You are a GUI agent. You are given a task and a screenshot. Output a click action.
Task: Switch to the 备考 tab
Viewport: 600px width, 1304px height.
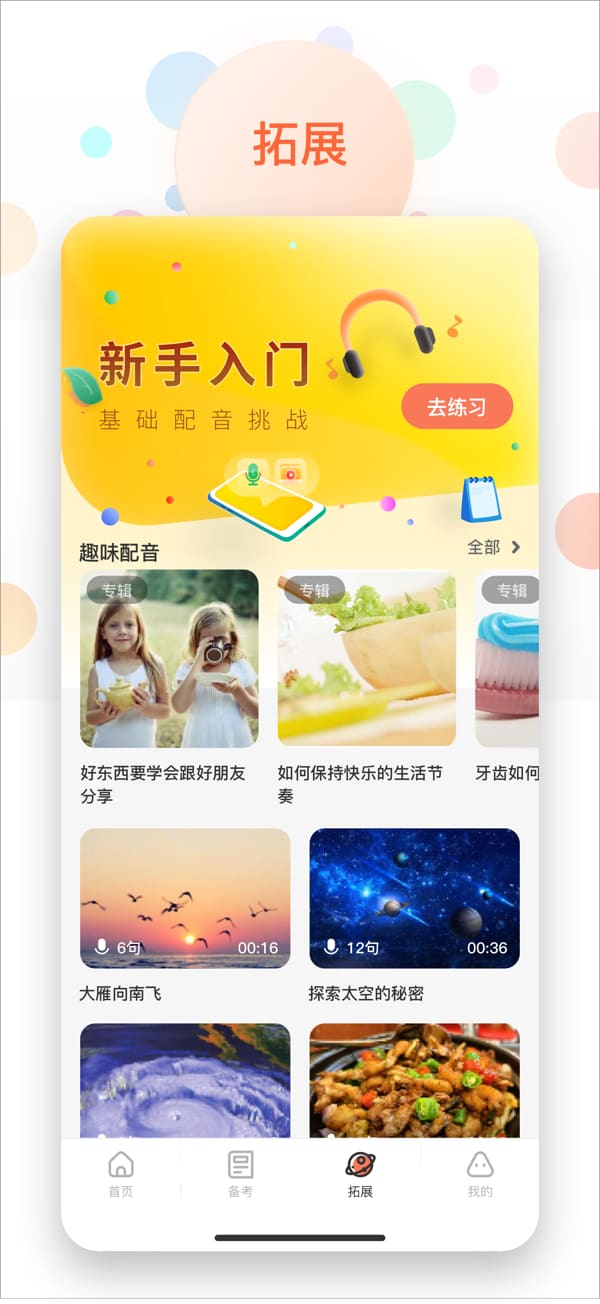241,1174
